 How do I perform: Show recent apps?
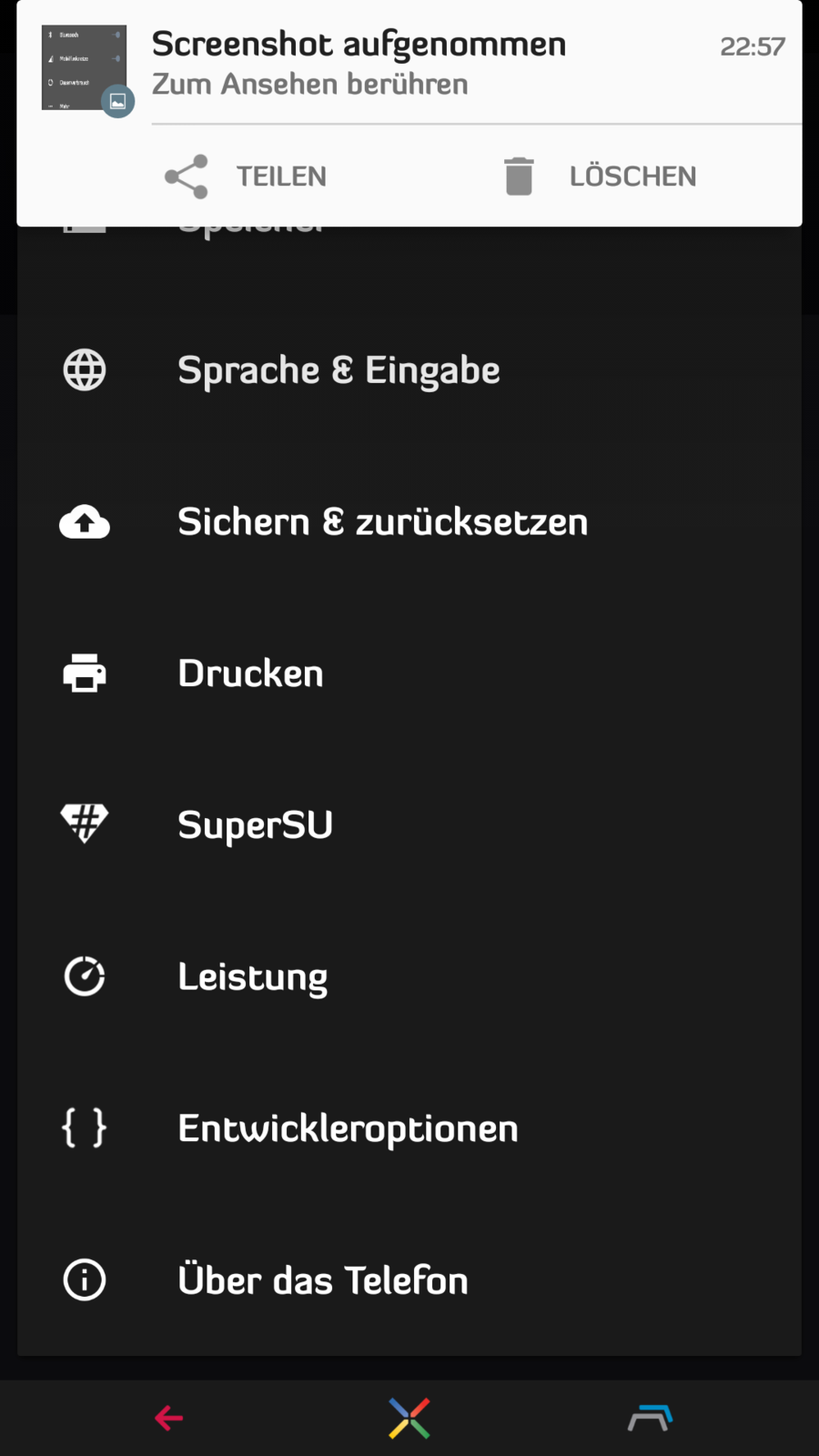coord(650,1418)
